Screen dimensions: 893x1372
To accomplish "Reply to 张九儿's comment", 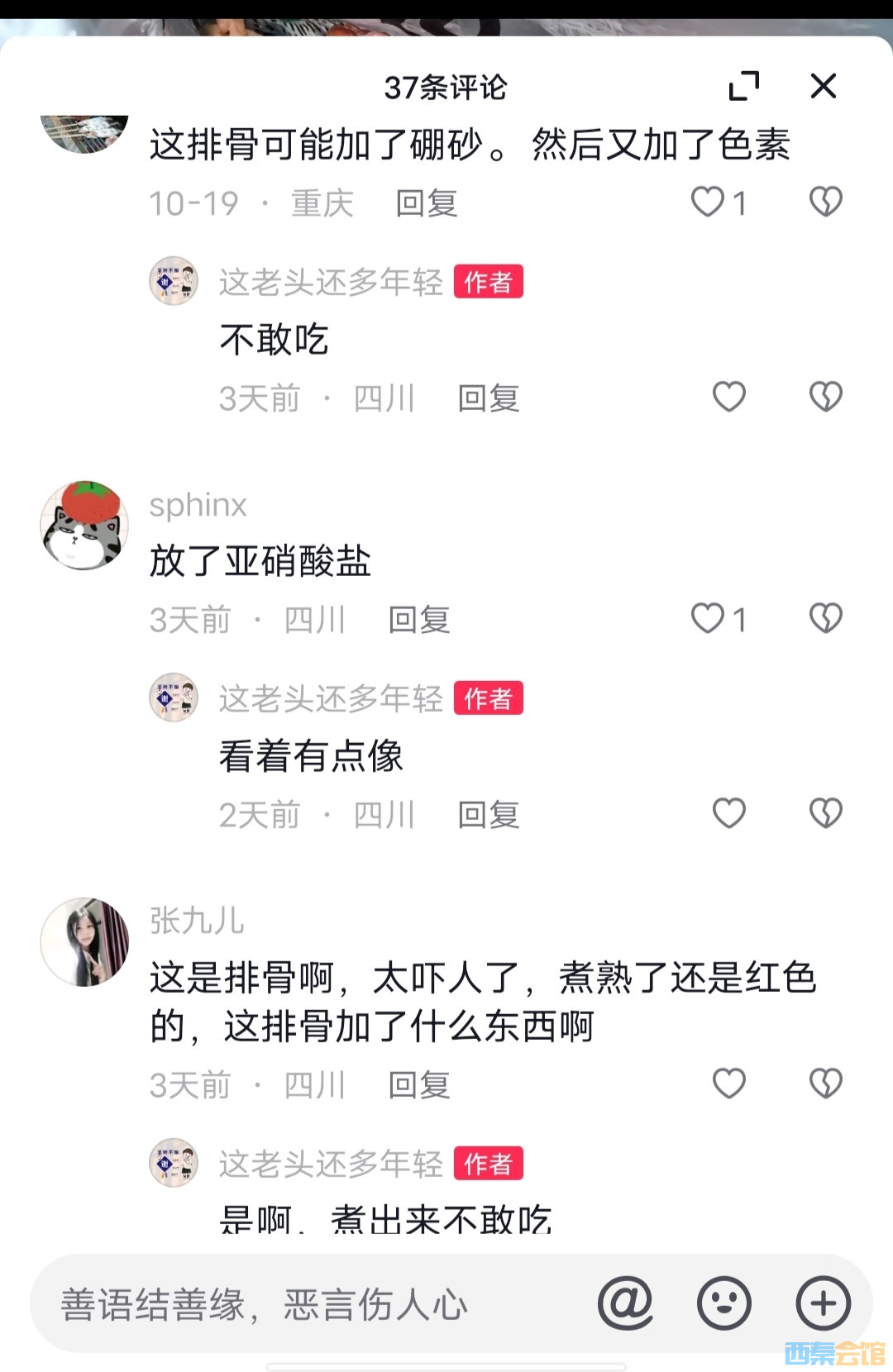I will pos(419,1085).
